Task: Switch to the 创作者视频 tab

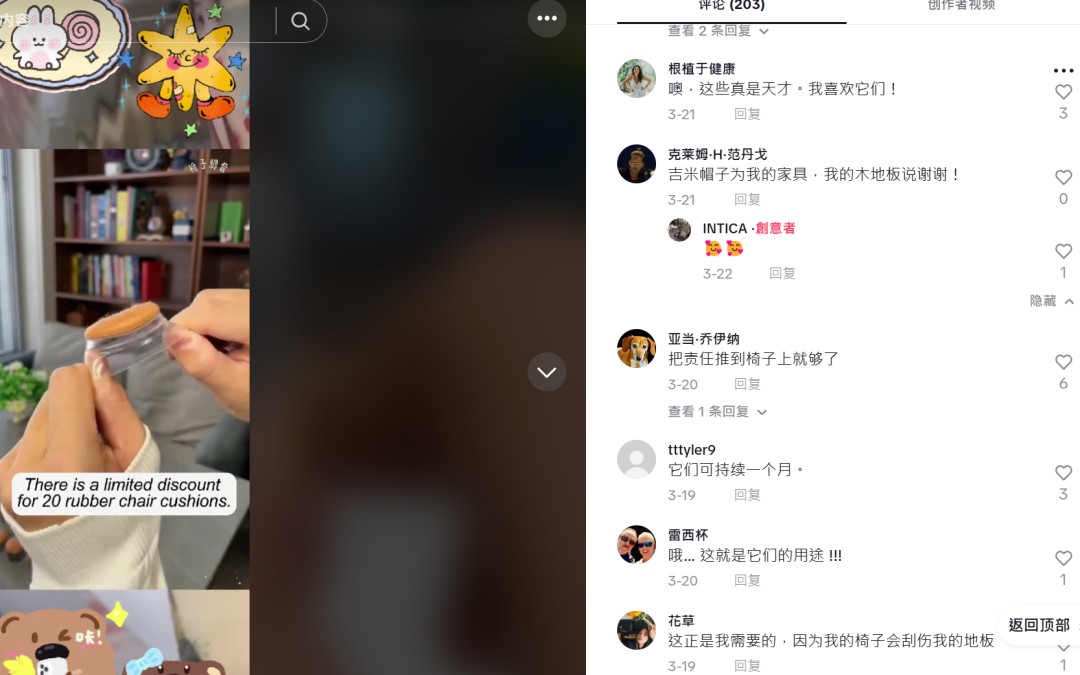Action: [961, 6]
